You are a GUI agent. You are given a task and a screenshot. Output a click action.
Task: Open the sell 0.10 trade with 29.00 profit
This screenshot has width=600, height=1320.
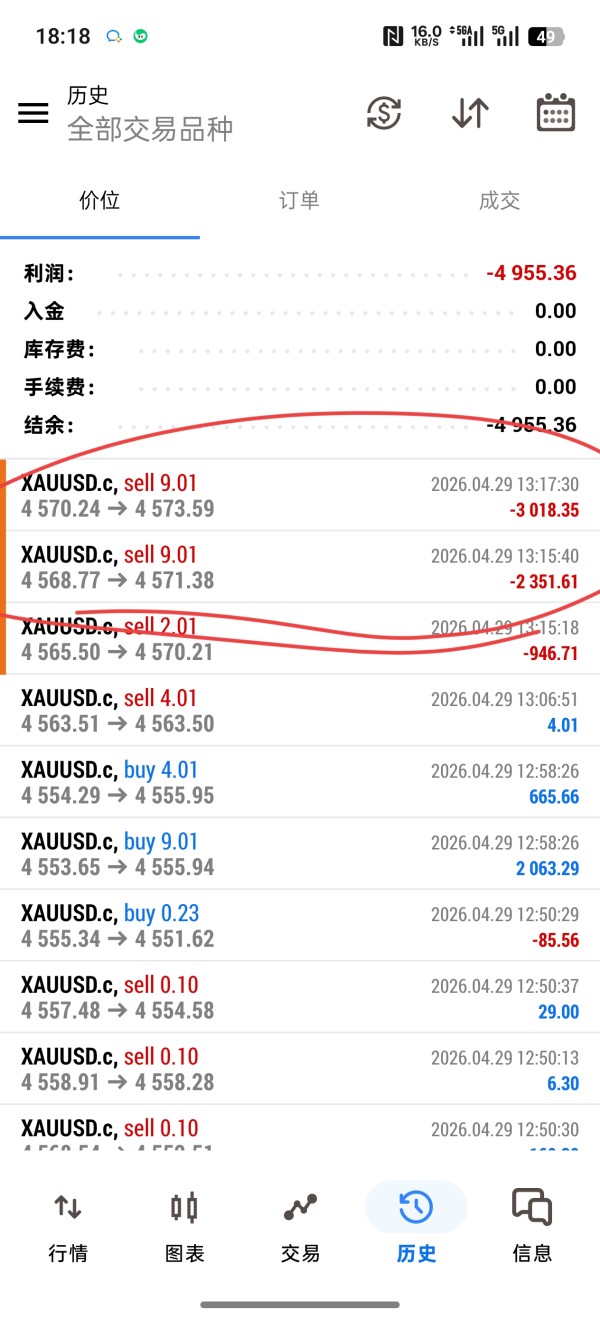click(300, 998)
